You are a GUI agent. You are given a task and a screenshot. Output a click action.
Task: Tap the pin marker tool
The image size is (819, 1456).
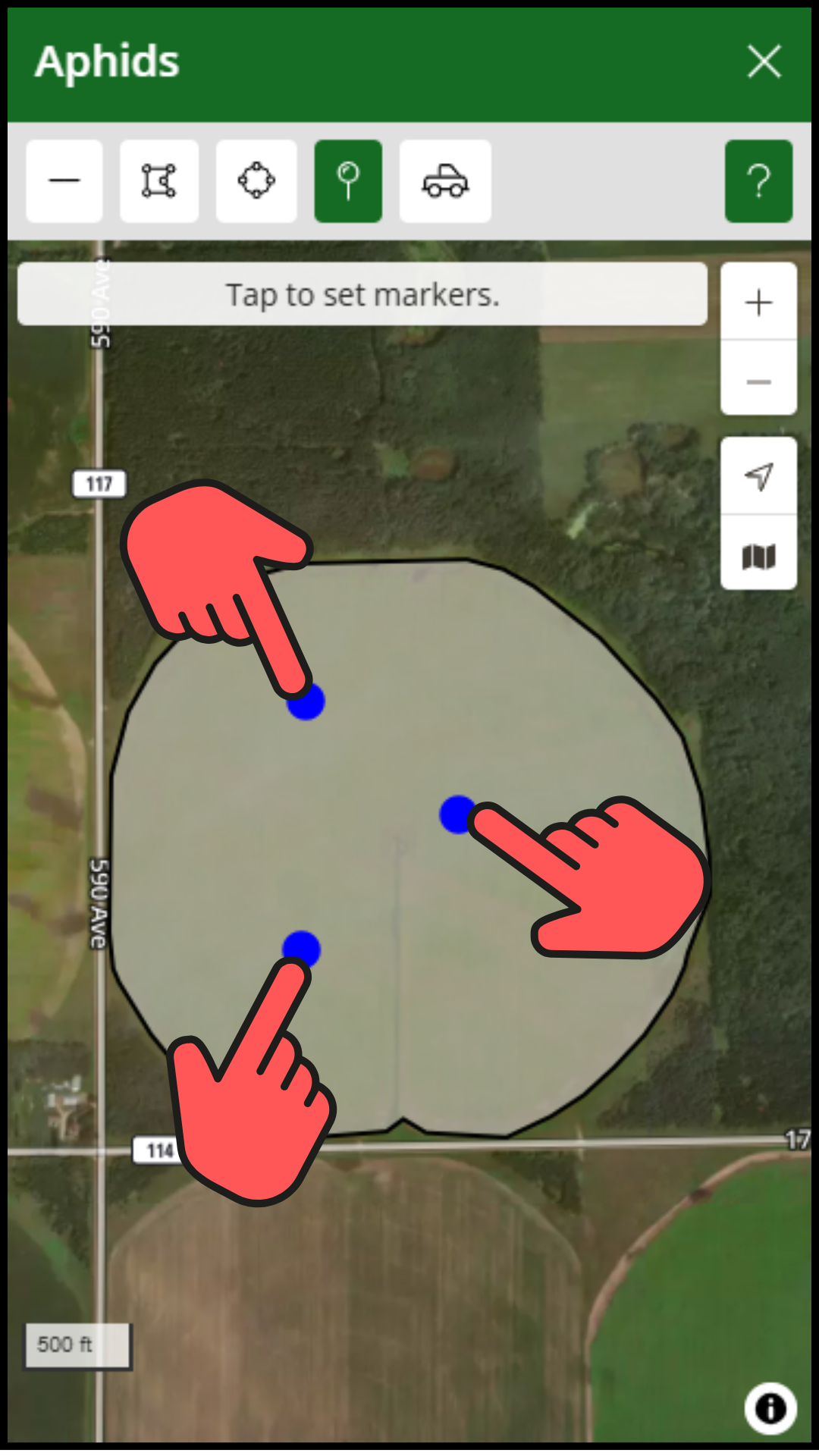(348, 181)
